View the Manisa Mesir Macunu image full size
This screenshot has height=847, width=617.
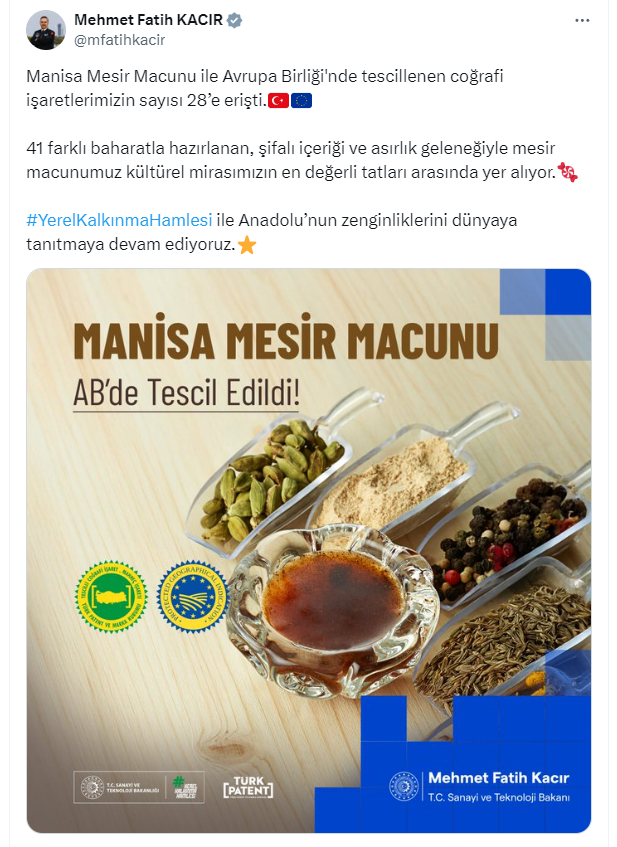tap(308, 550)
